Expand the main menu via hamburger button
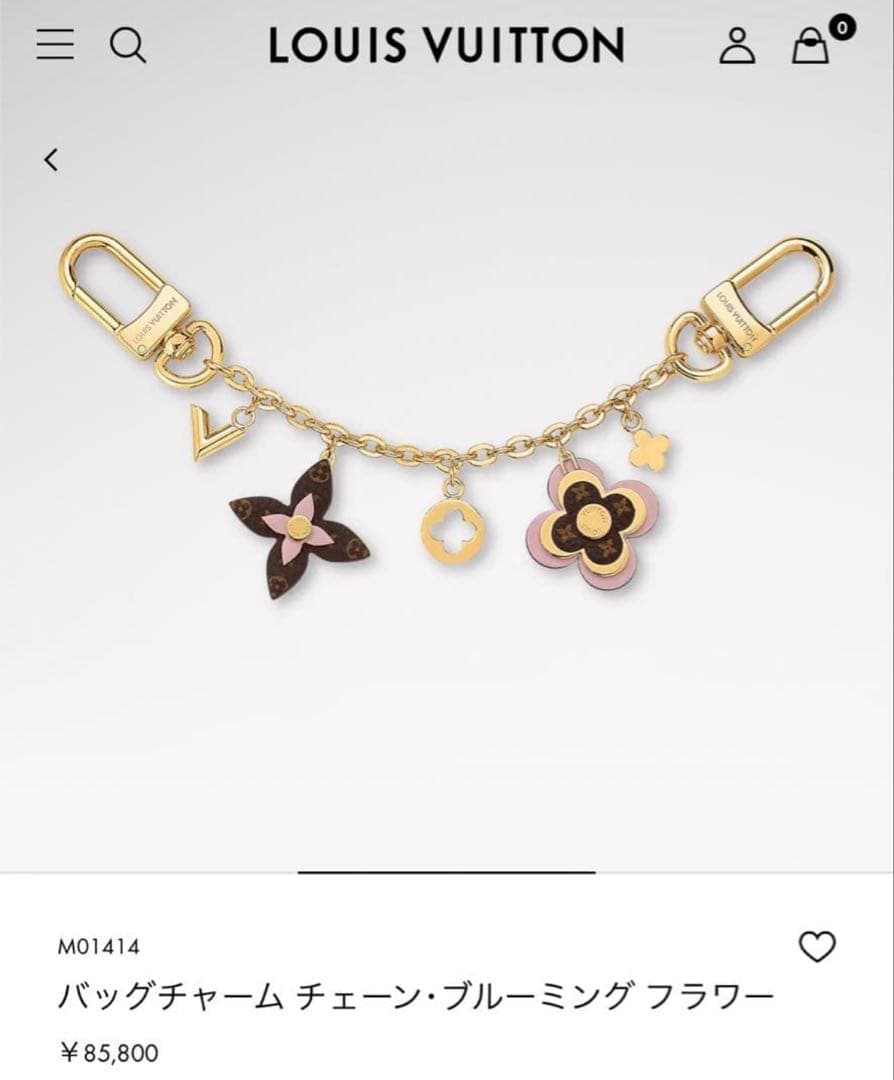The image size is (894, 1080). 55,45
